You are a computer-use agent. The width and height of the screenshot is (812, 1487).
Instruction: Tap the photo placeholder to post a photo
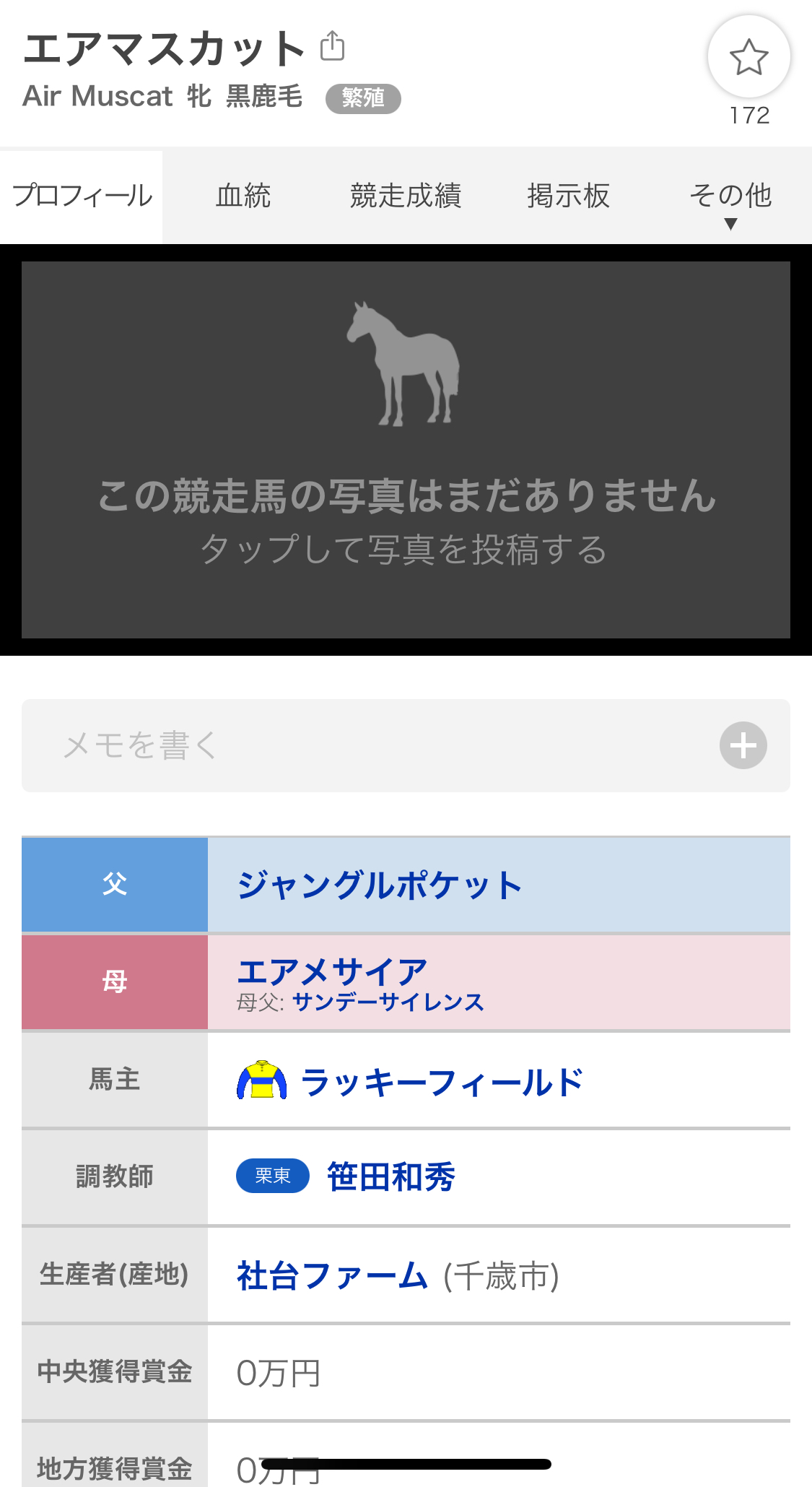pos(406,450)
